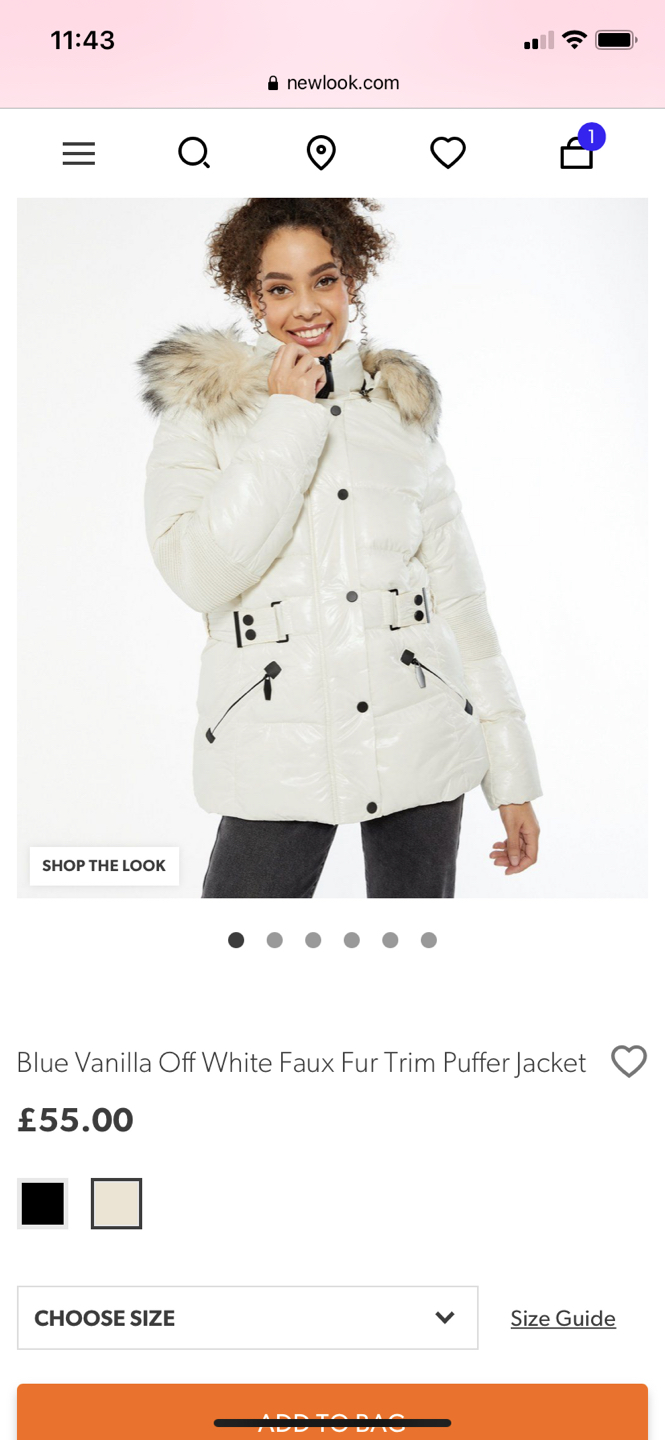This screenshot has width=665, height=1440.
Task: Expand the Choose Size dropdown
Action: tap(247, 1318)
